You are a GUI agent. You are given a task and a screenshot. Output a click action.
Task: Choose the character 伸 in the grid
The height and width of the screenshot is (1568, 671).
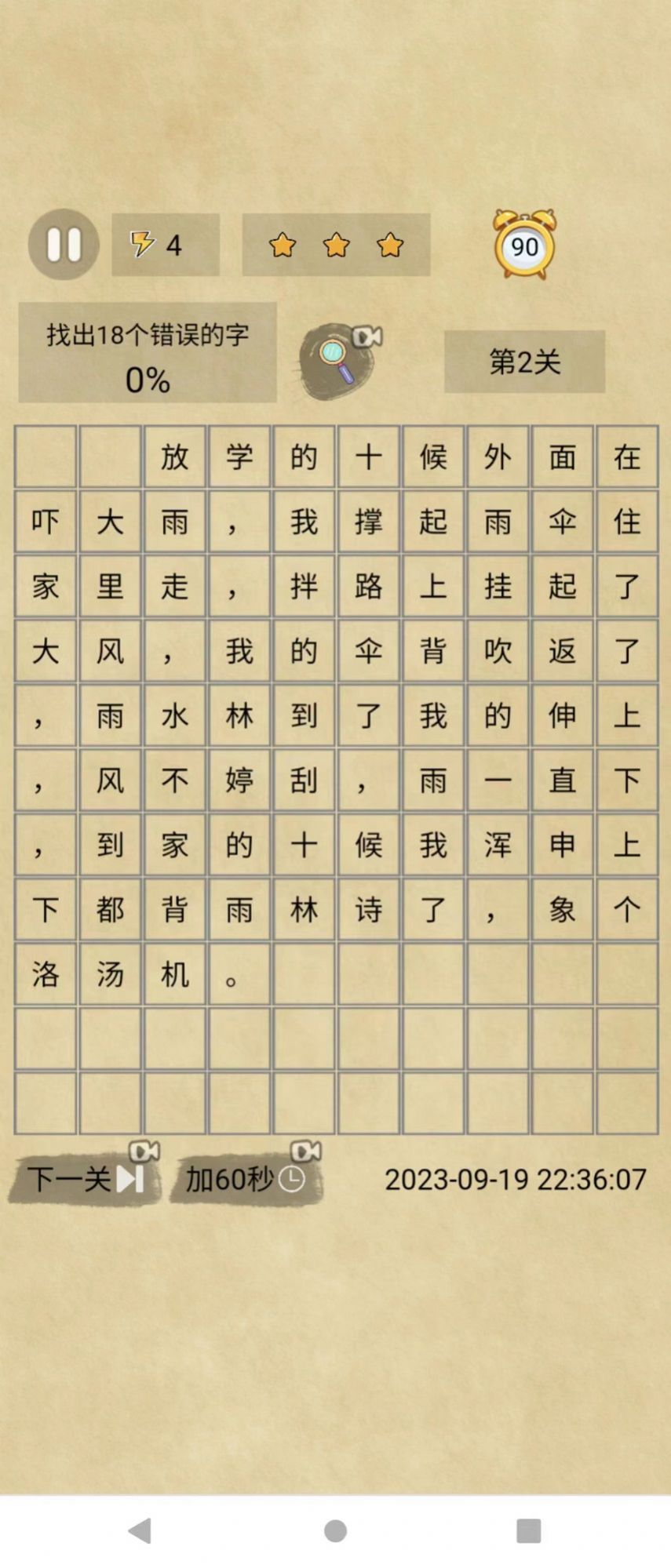pos(562,715)
